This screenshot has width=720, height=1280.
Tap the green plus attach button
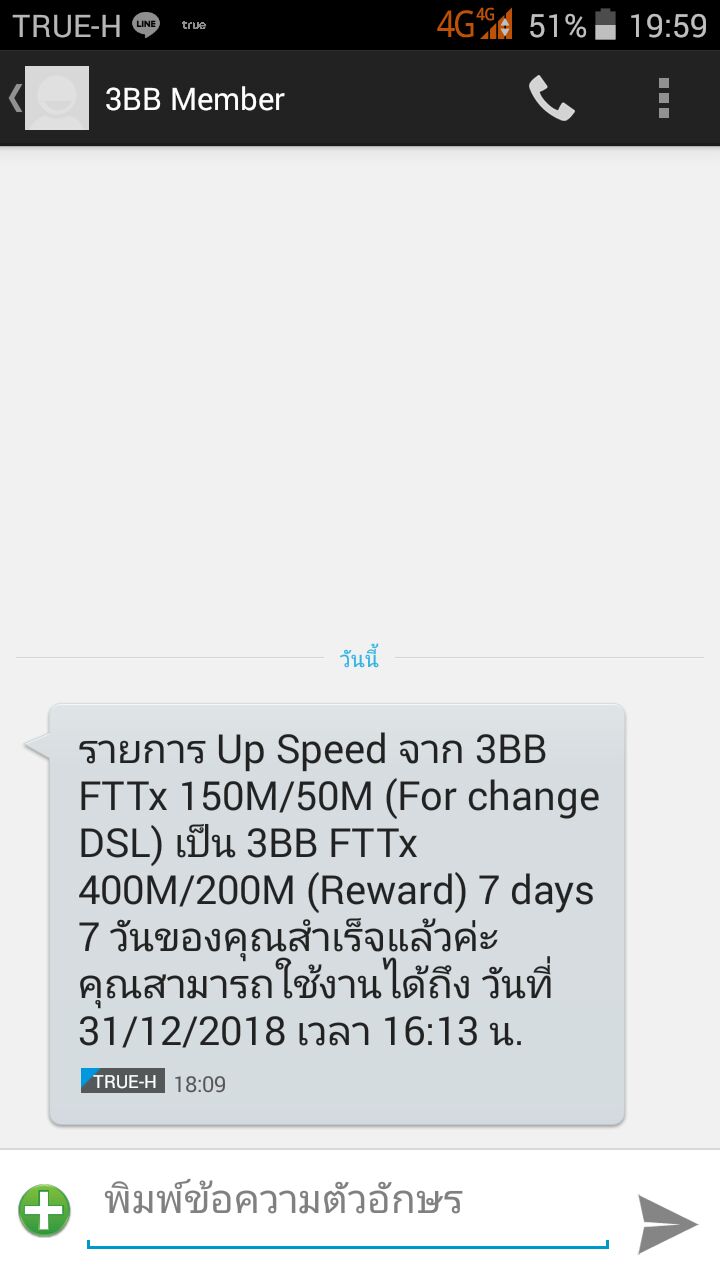pos(44,1211)
